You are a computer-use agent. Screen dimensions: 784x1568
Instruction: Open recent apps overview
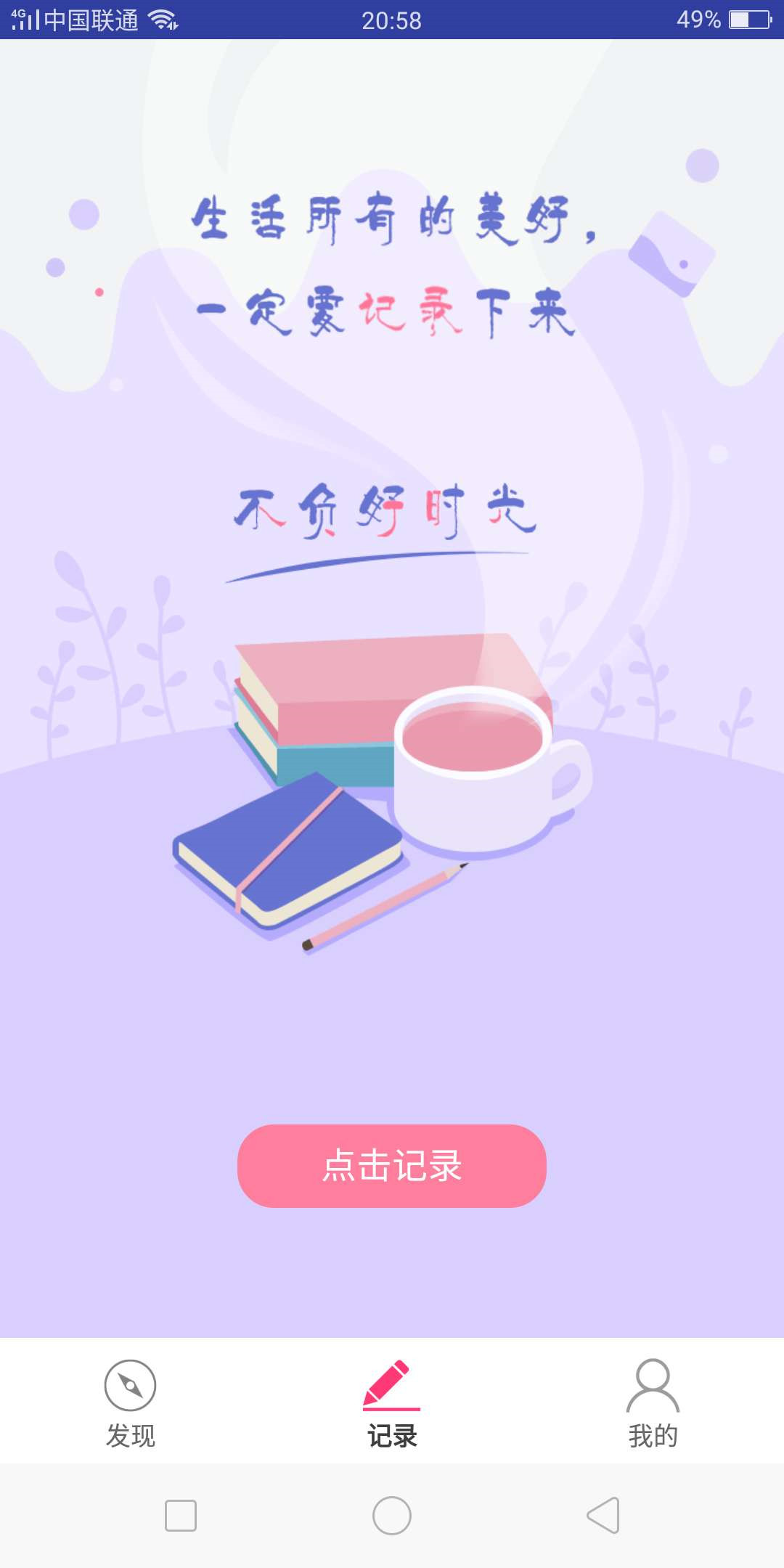point(181,1516)
